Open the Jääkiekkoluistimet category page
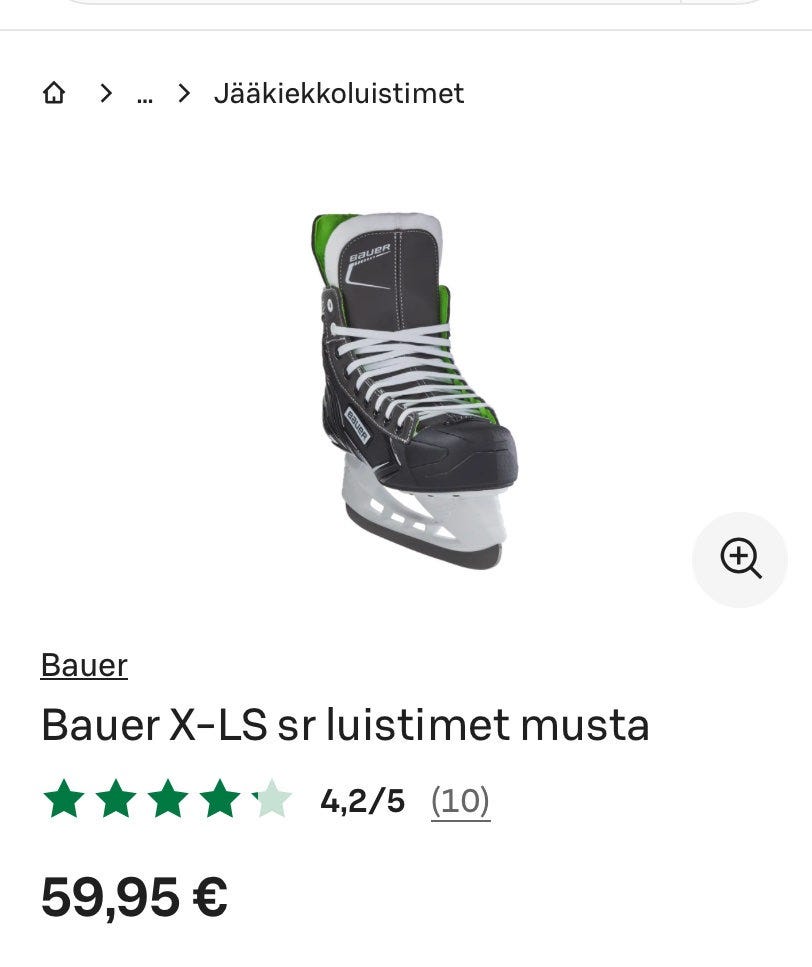Image resolution: width=812 pixels, height=967 pixels. tap(339, 93)
